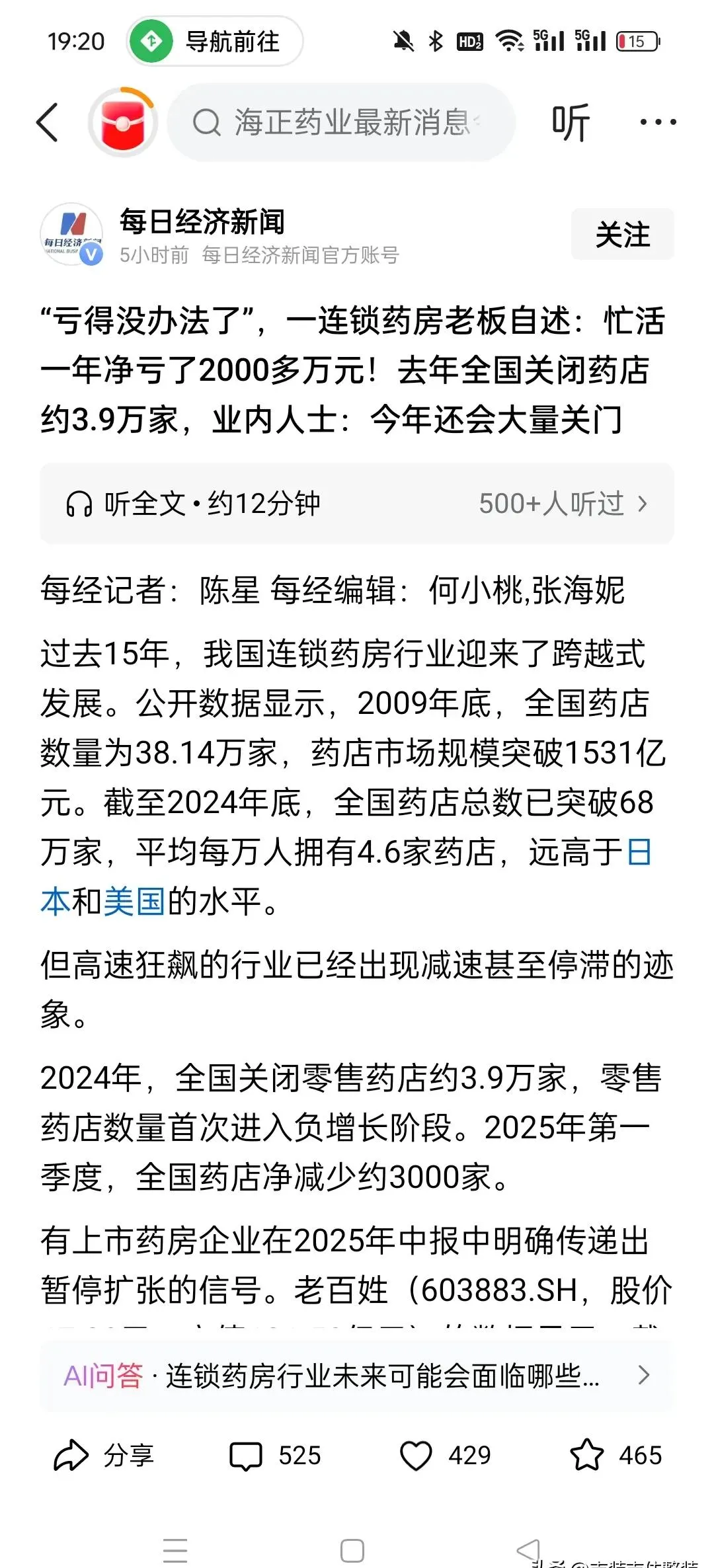
Task: Open the 525 comments
Action: (x=274, y=1455)
